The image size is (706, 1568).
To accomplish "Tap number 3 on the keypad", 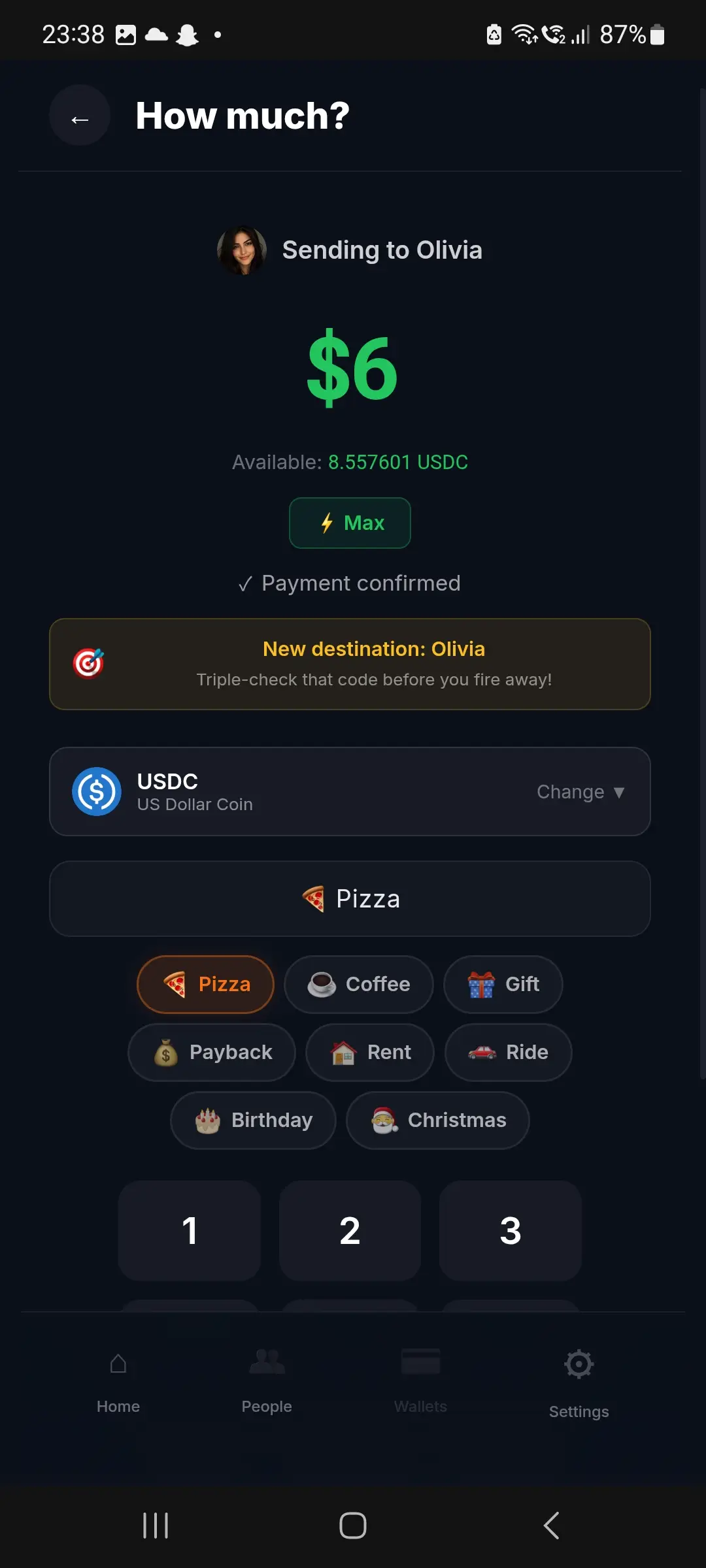I will coord(511,1231).
